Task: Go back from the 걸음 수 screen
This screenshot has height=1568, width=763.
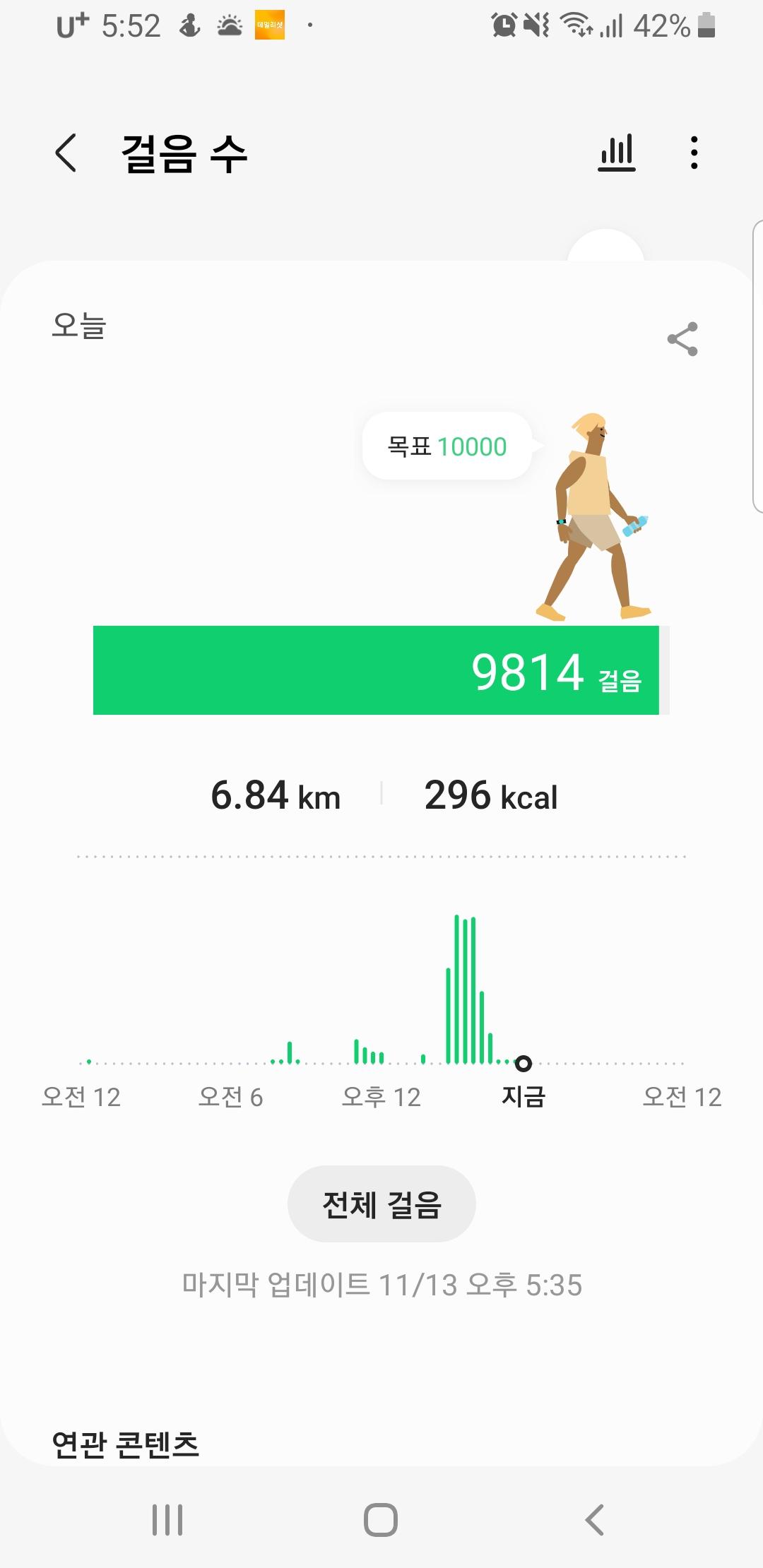Action: (x=66, y=153)
